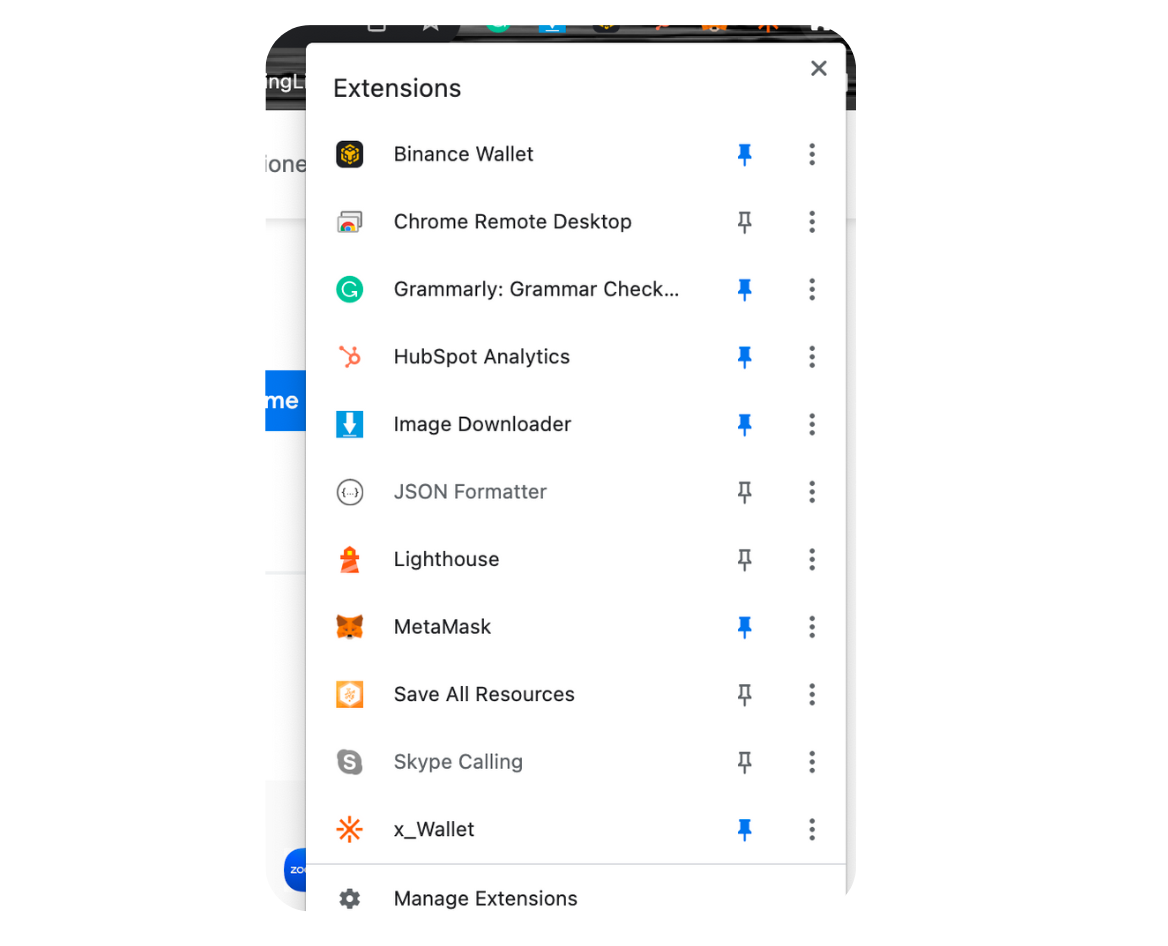Screen dimensions: 1168x946
Task: Pin JSON Formatter to toolbar
Action: pyautogui.click(x=744, y=492)
